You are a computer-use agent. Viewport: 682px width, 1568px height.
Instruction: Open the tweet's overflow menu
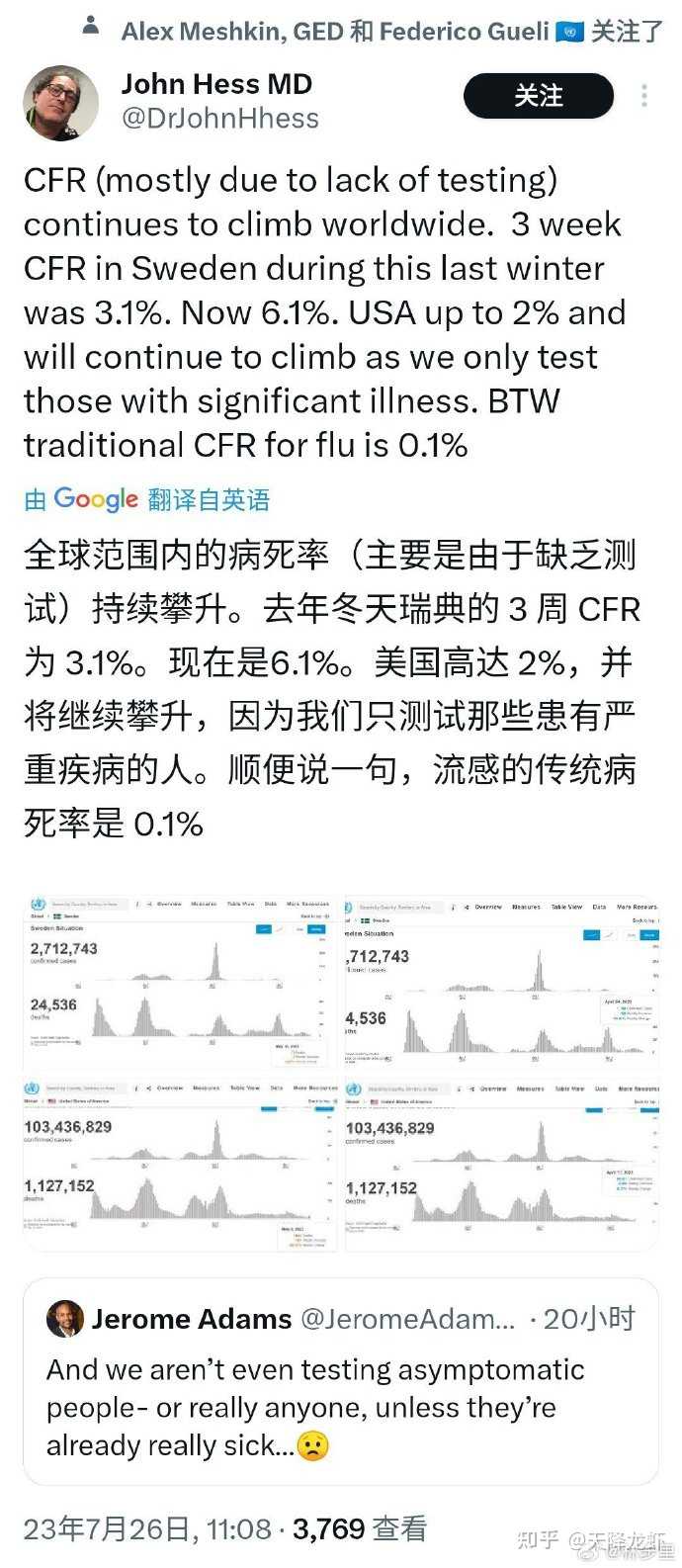[644, 96]
